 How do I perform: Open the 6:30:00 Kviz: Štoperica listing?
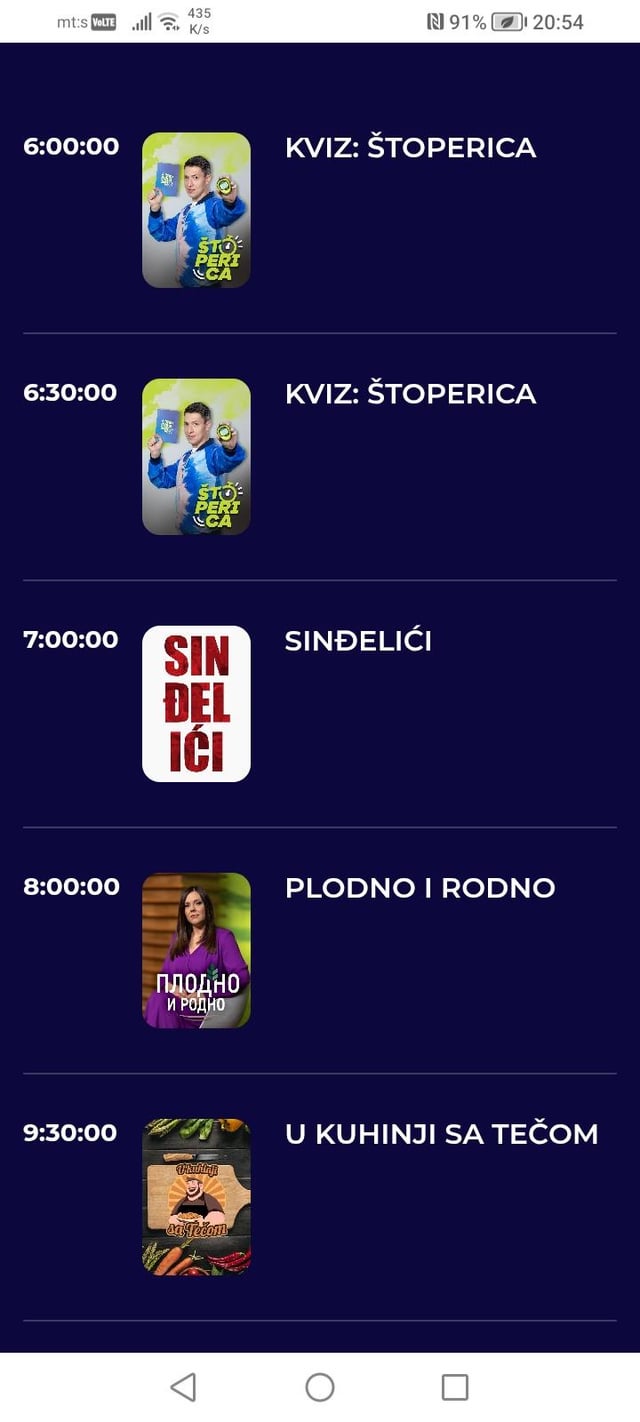click(x=410, y=394)
